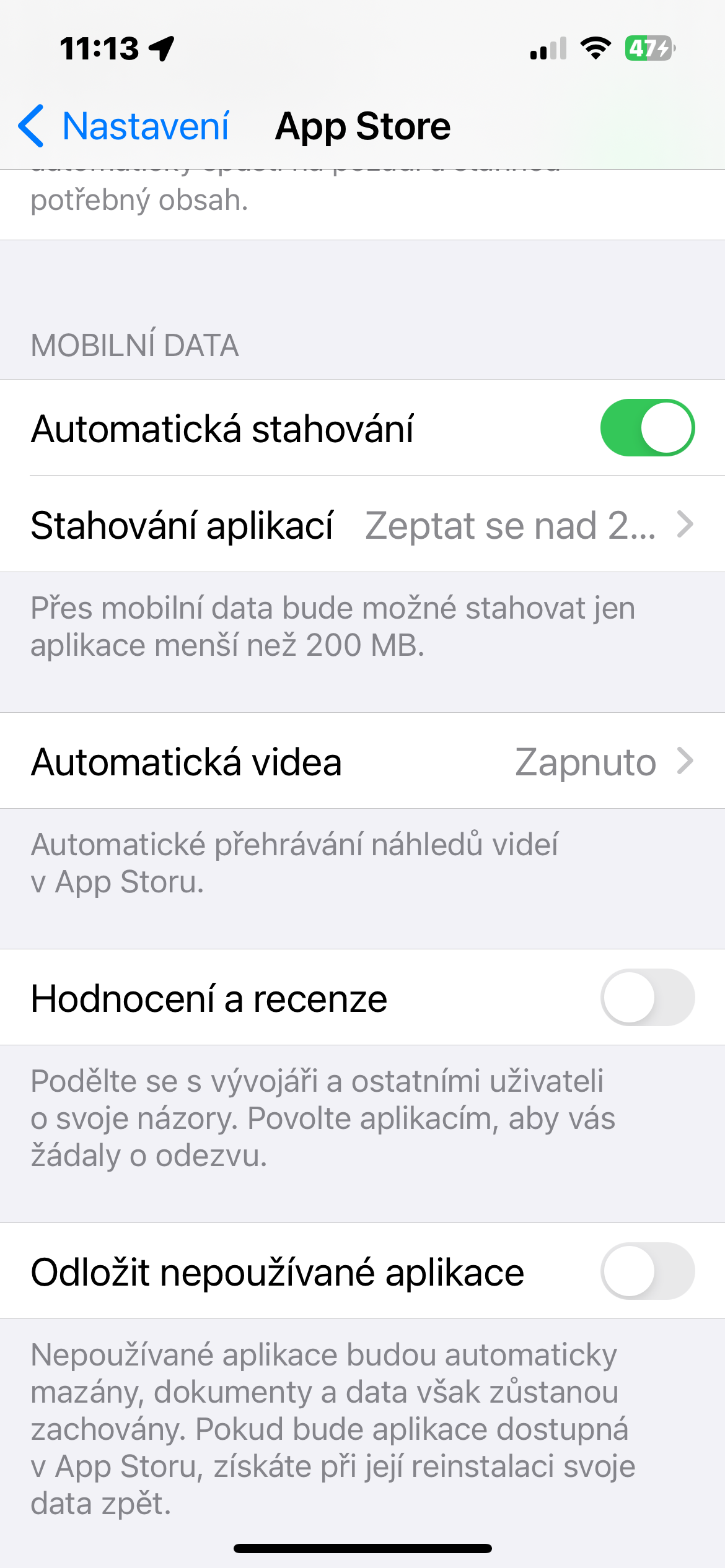Enable Hodnocení a recenze switch
This screenshot has width=725, height=1568.
coord(647,998)
